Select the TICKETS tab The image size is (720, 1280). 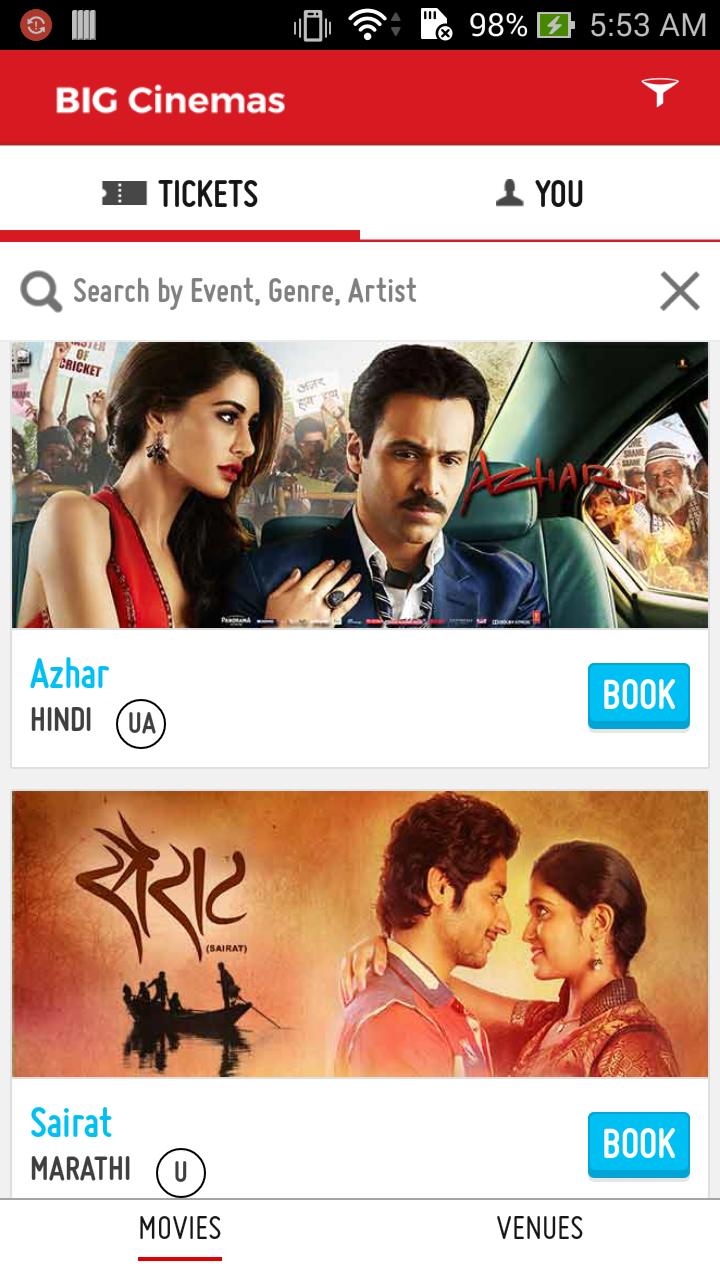[180, 193]
